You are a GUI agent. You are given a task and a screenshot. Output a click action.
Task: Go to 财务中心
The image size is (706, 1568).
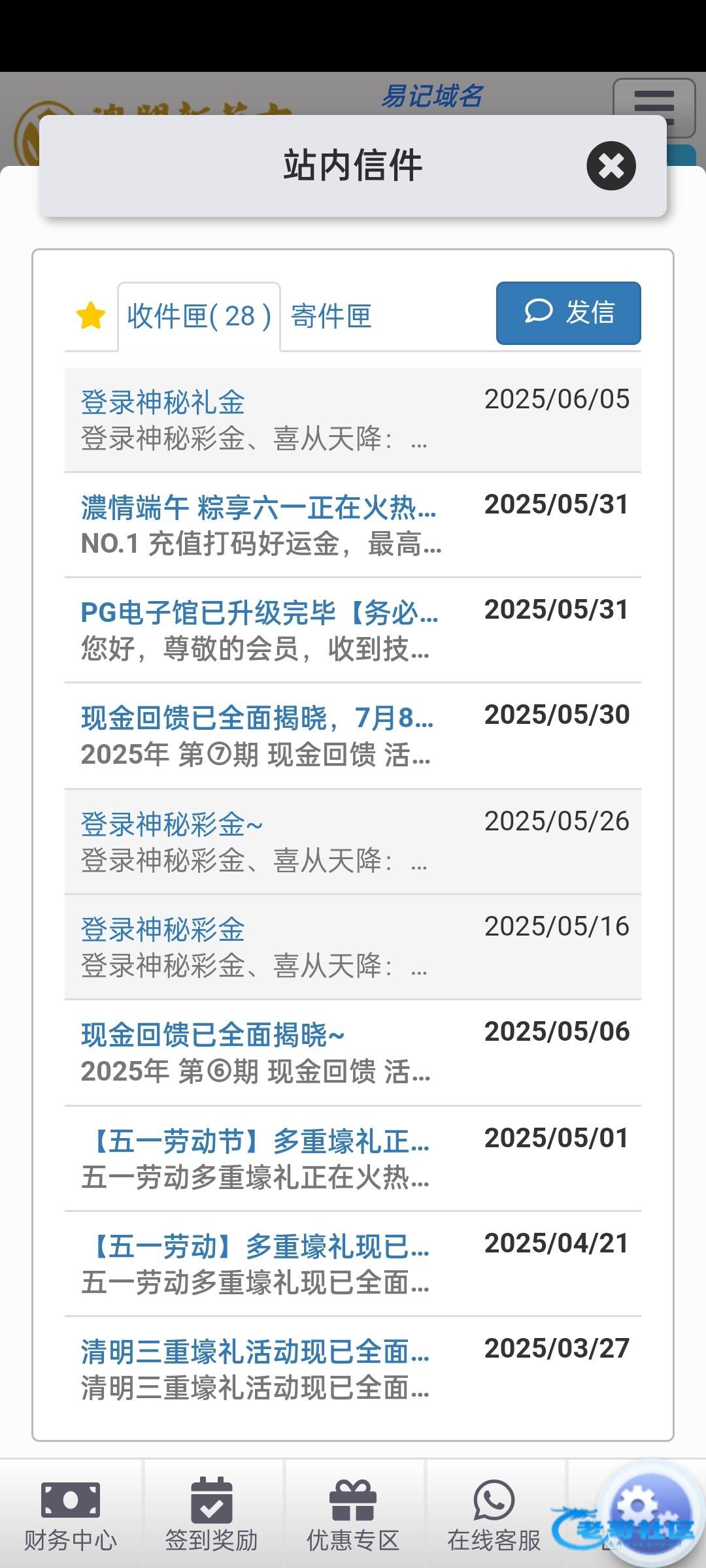[x=71, y=1514]
